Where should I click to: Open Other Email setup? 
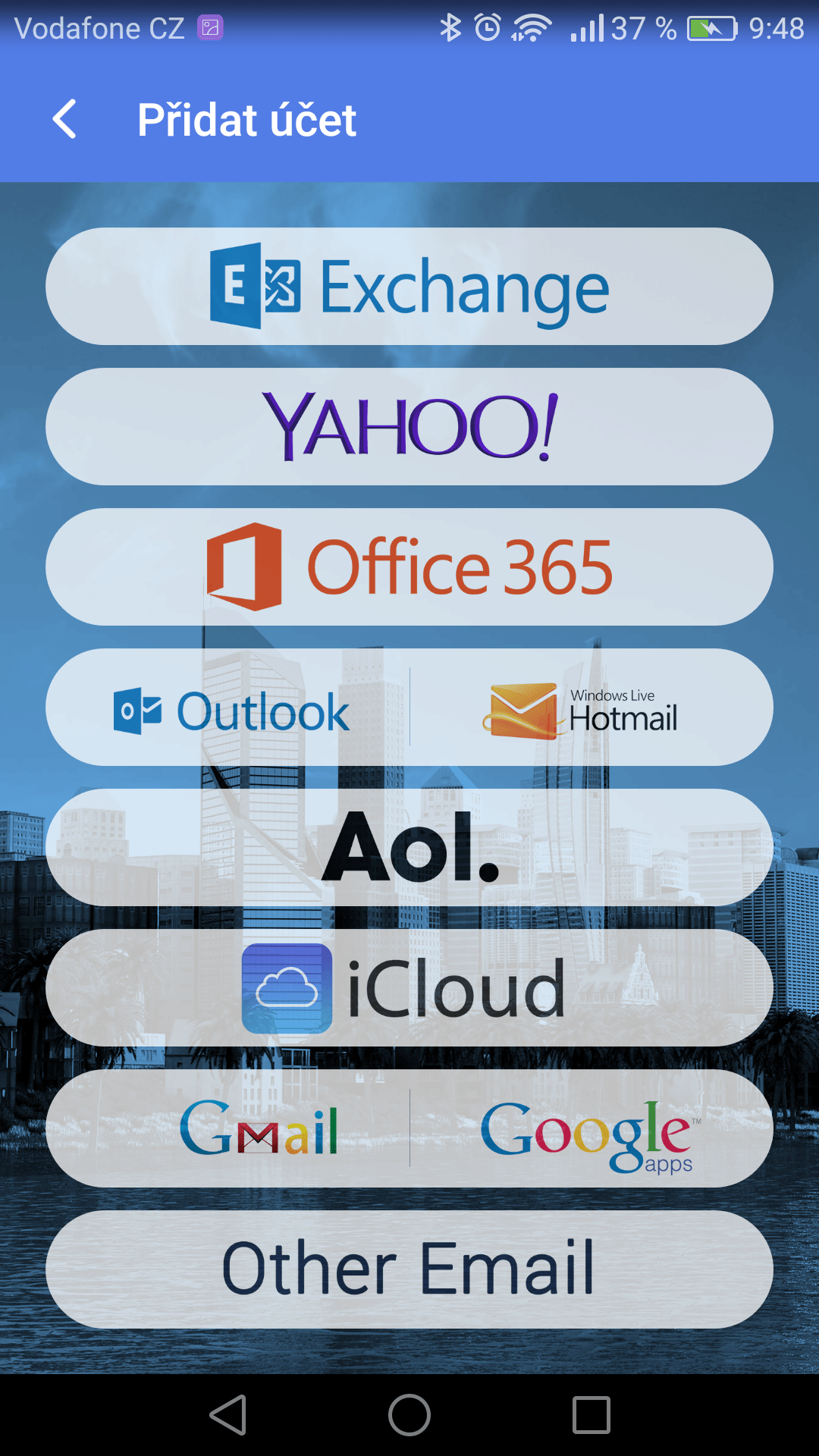(x=409, y=1269)
